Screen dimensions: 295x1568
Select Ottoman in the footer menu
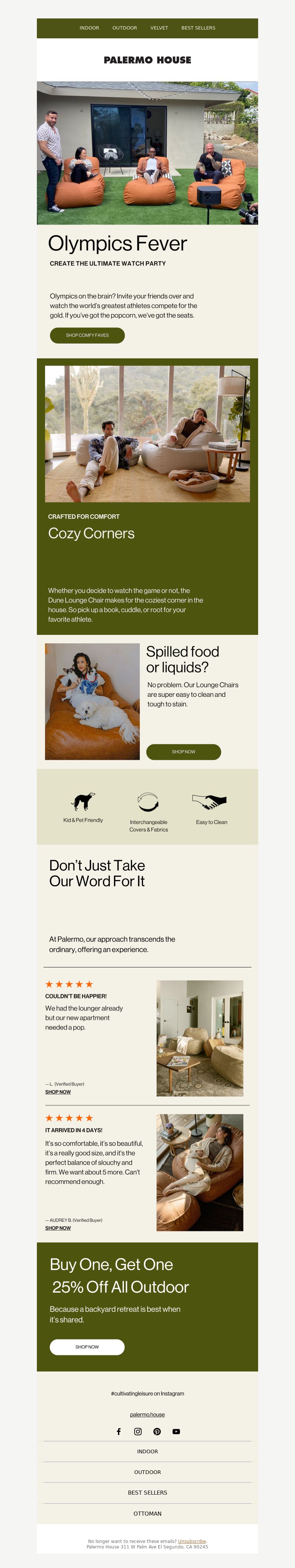(147, 1514)
